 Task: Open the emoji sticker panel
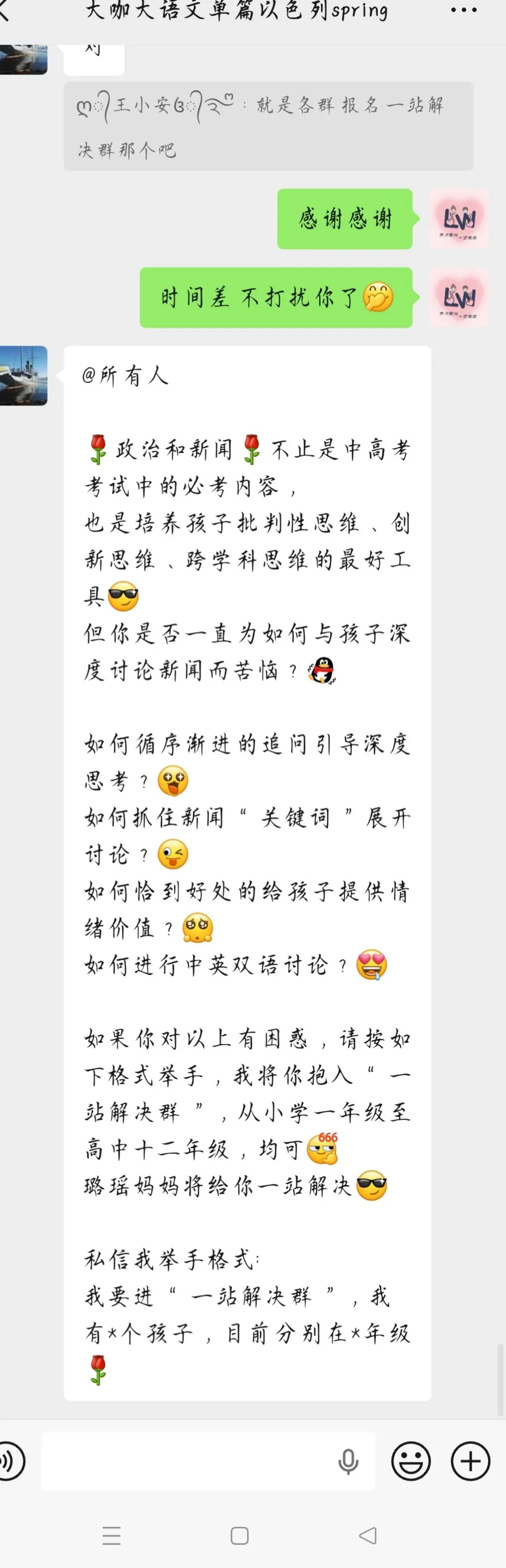(x=411, y=1461)
